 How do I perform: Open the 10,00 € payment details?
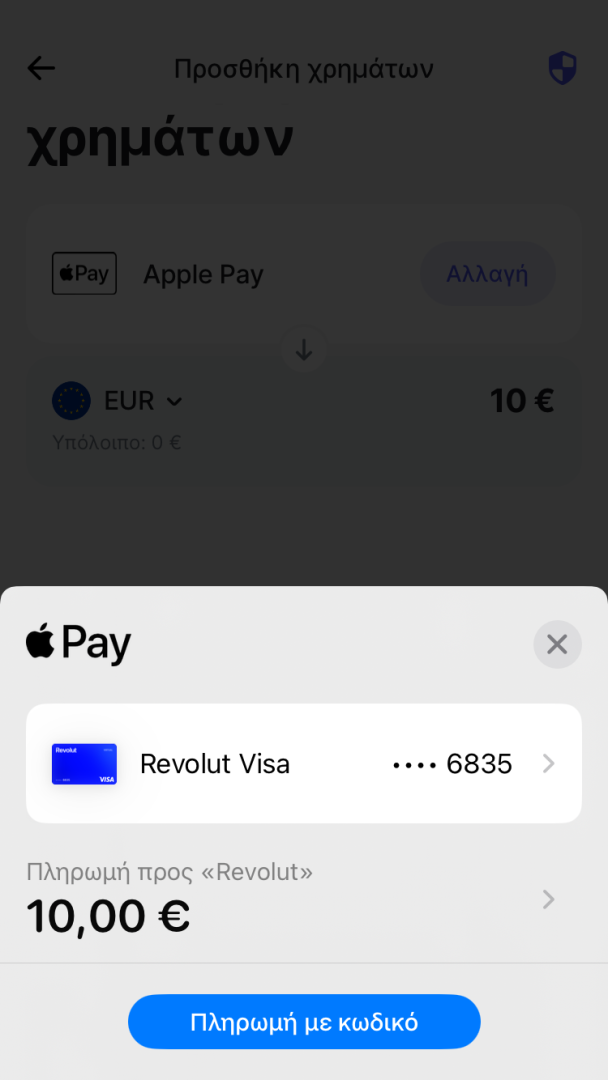pyautogui.click(x=304, y=900)
